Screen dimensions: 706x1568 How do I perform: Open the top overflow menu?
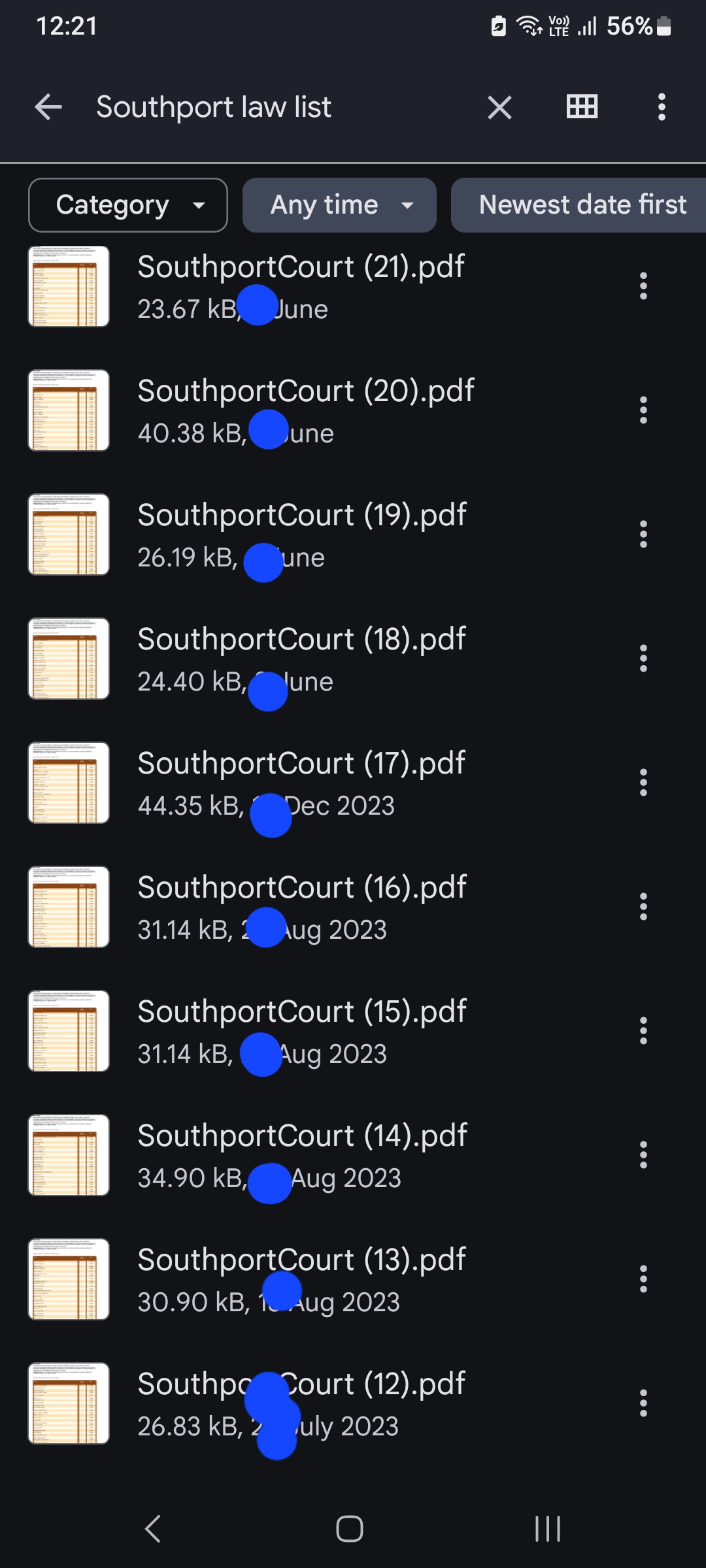662,107
